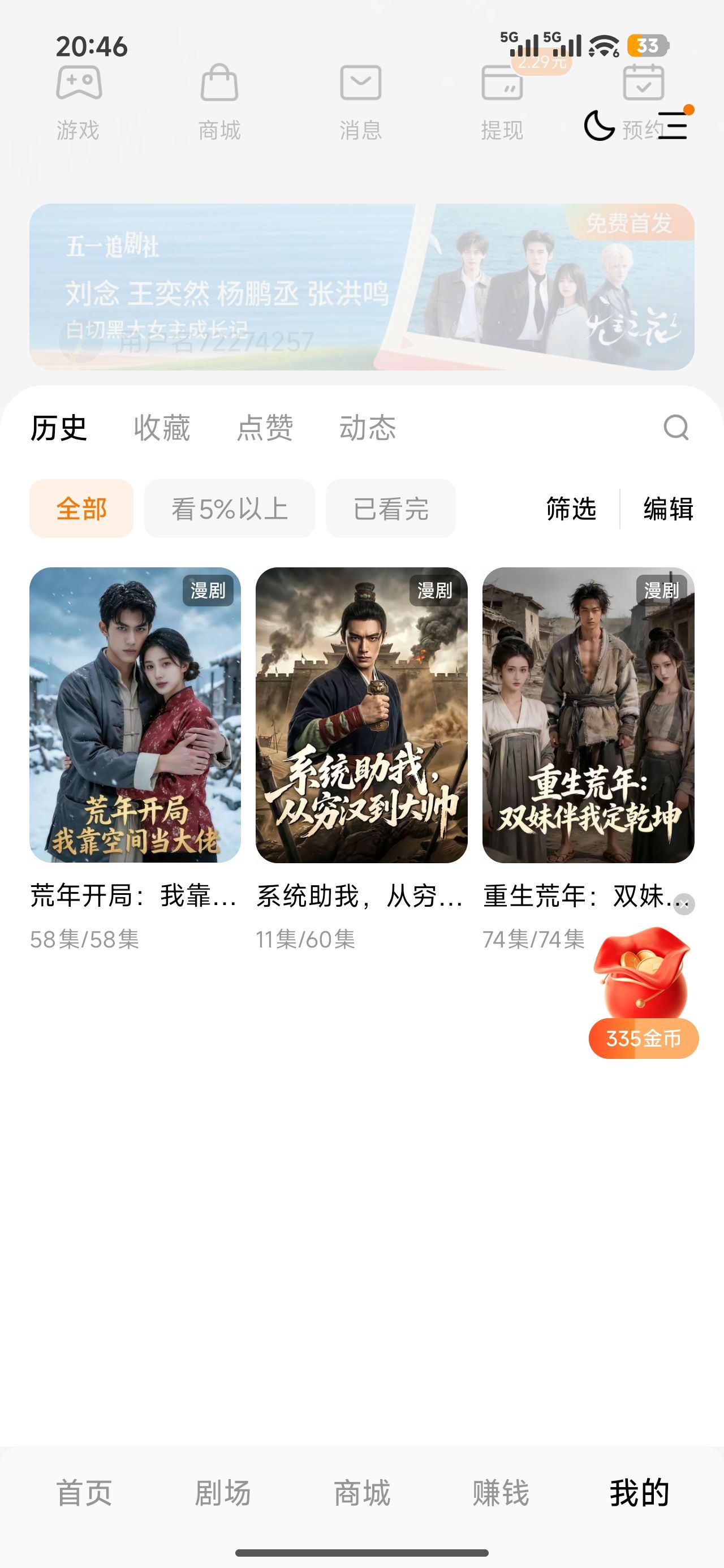Dismiss the floating red envelope widget
Viewport: 724px width, 1568px height.
[x=684, y=904]
